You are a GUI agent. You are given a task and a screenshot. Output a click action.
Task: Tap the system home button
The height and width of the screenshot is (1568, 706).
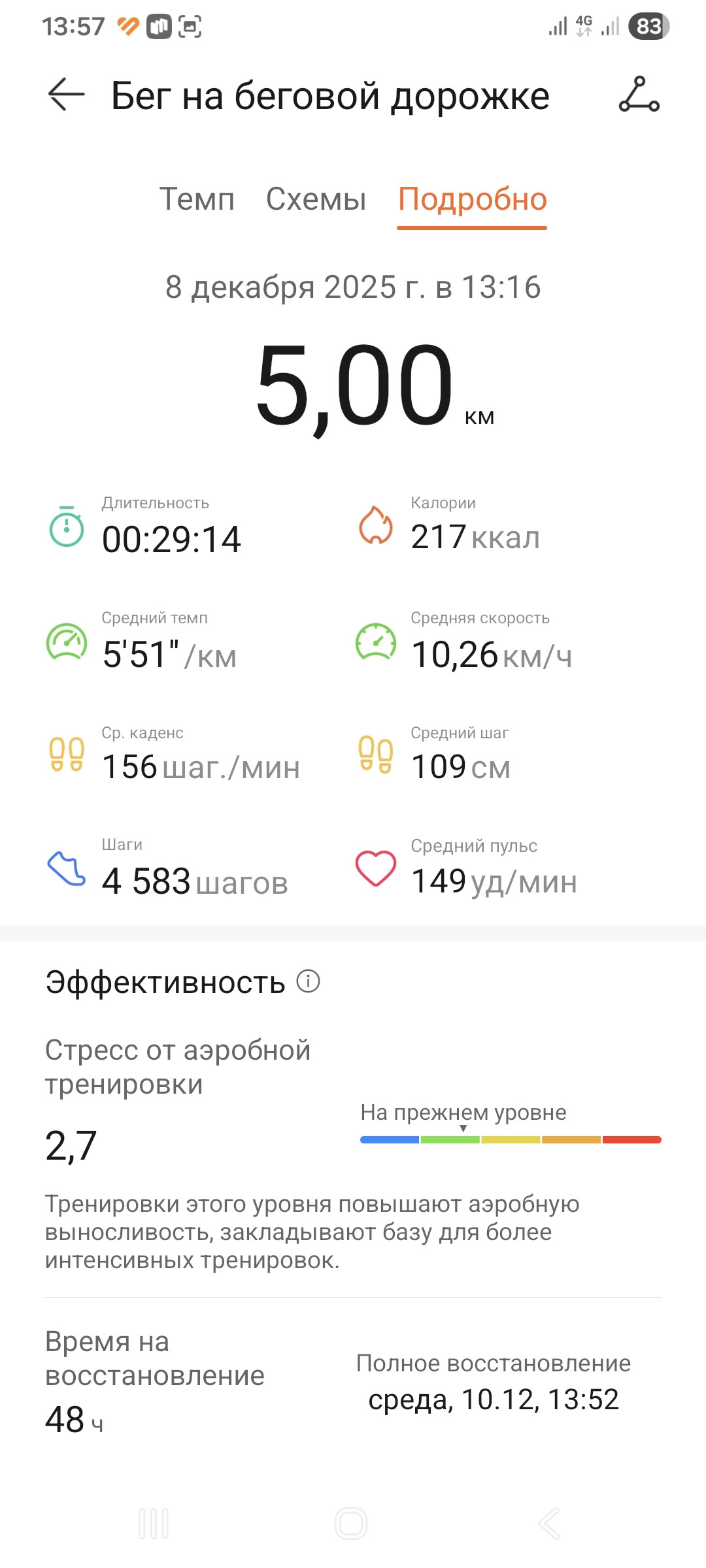pos(351,1523)
